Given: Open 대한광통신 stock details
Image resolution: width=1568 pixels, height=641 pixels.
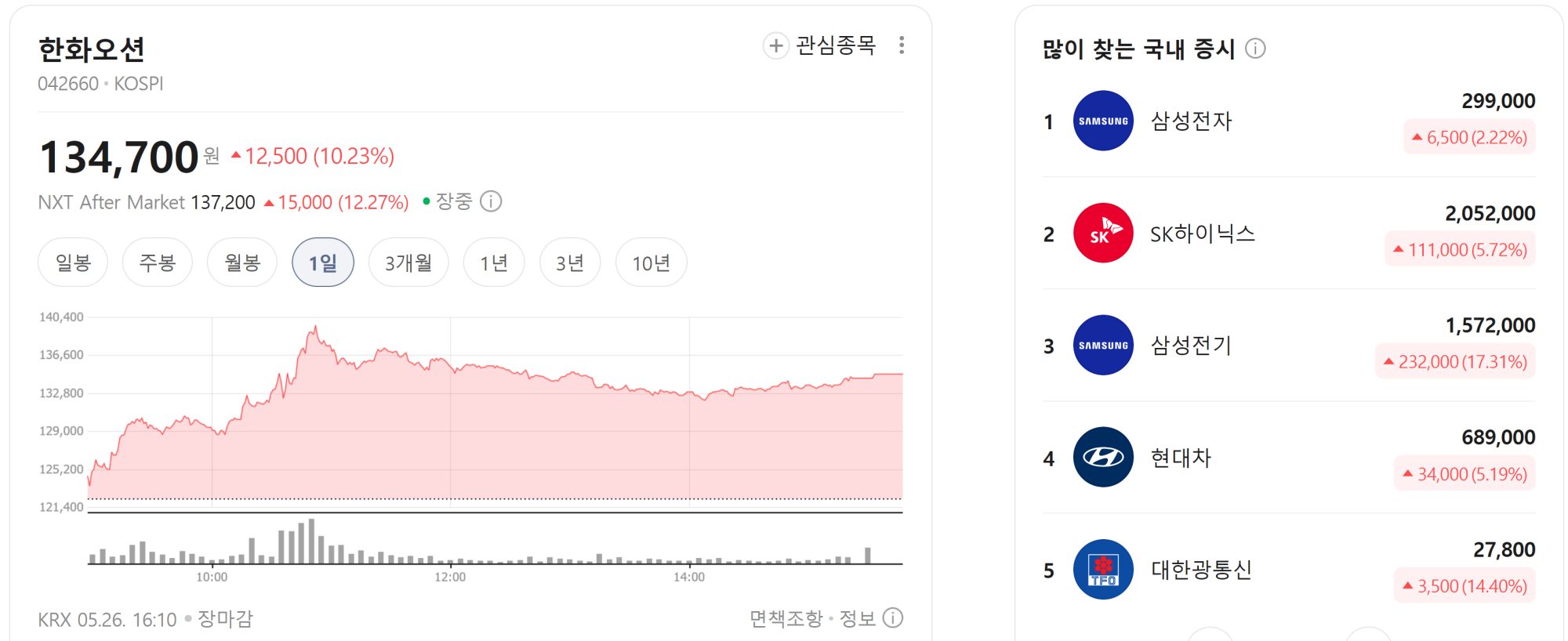Looking at the screenshot, I should (1289, 570).
